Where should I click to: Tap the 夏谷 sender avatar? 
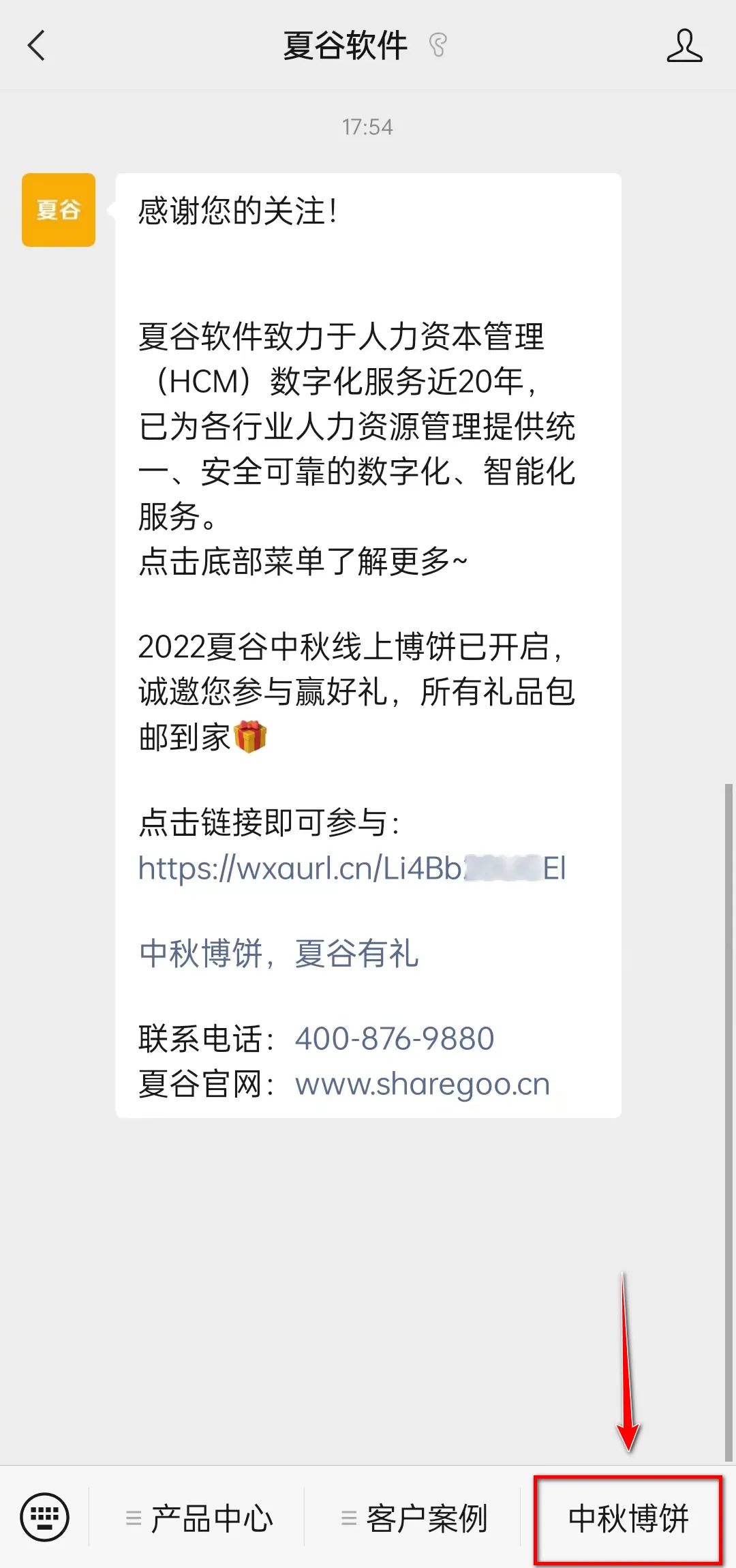(59, 210)
